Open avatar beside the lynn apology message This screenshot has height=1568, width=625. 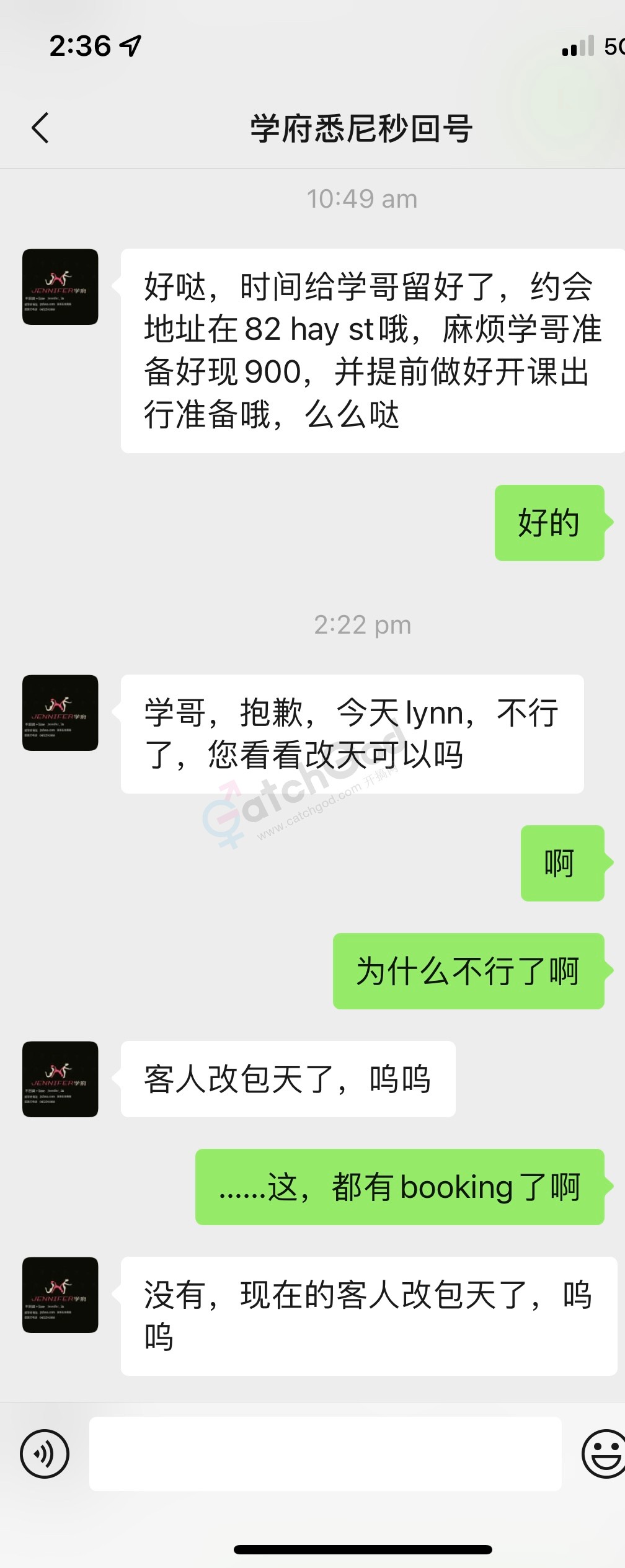(x=60, y=713)
